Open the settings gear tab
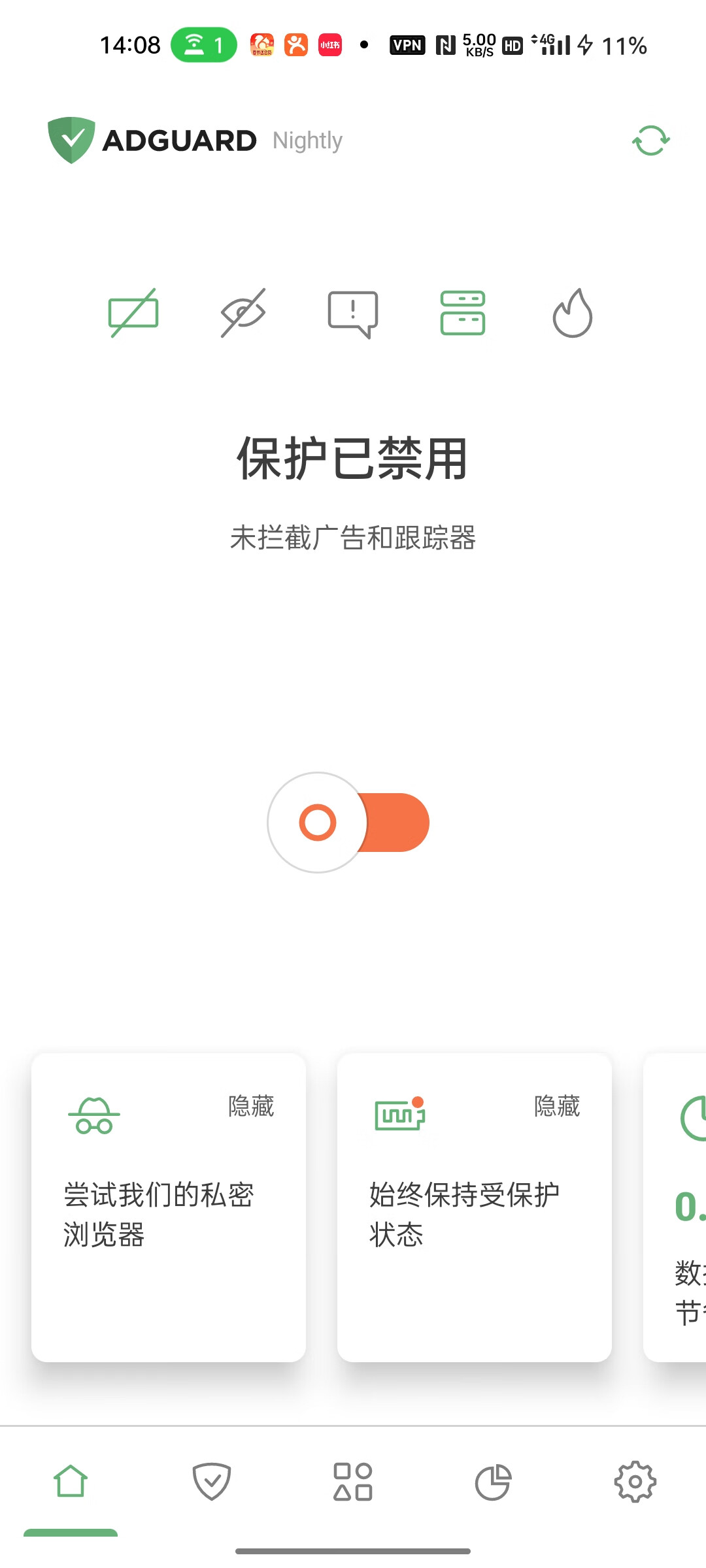 click(x=635, y=1481)
